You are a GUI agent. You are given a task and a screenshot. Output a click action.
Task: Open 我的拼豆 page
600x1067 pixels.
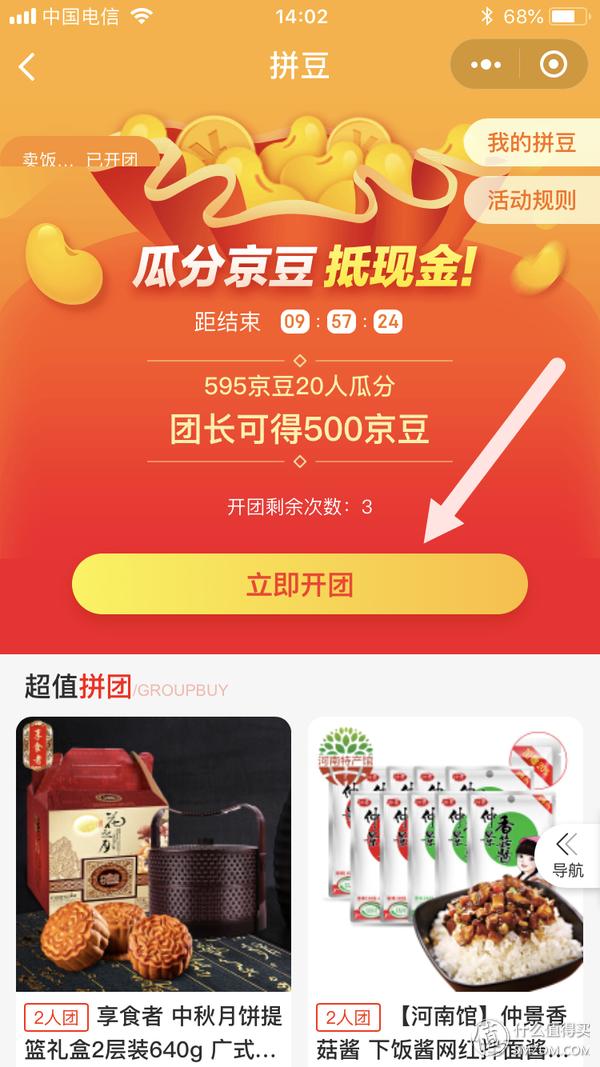coord(531,142)
